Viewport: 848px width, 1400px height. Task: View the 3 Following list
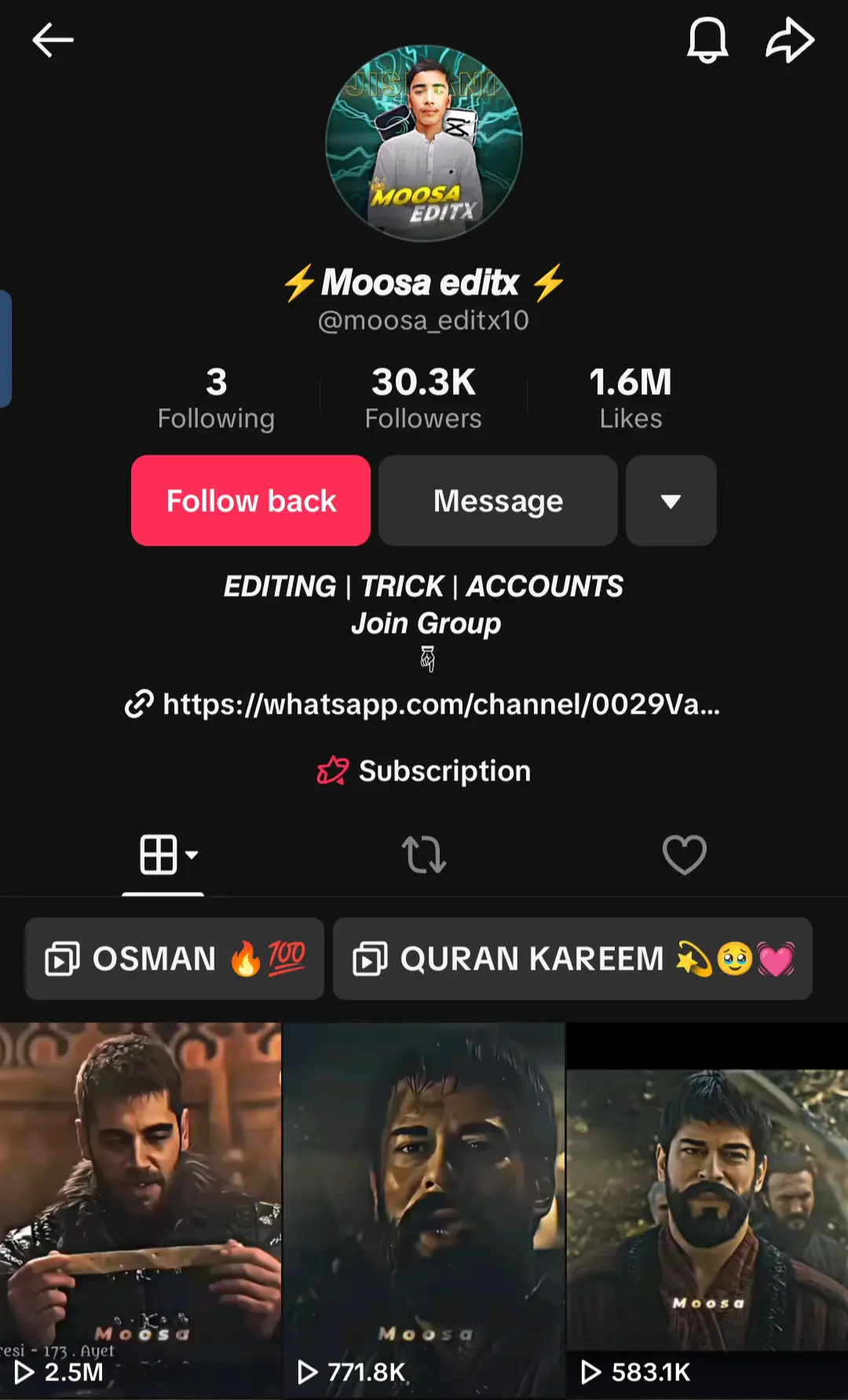216,398
